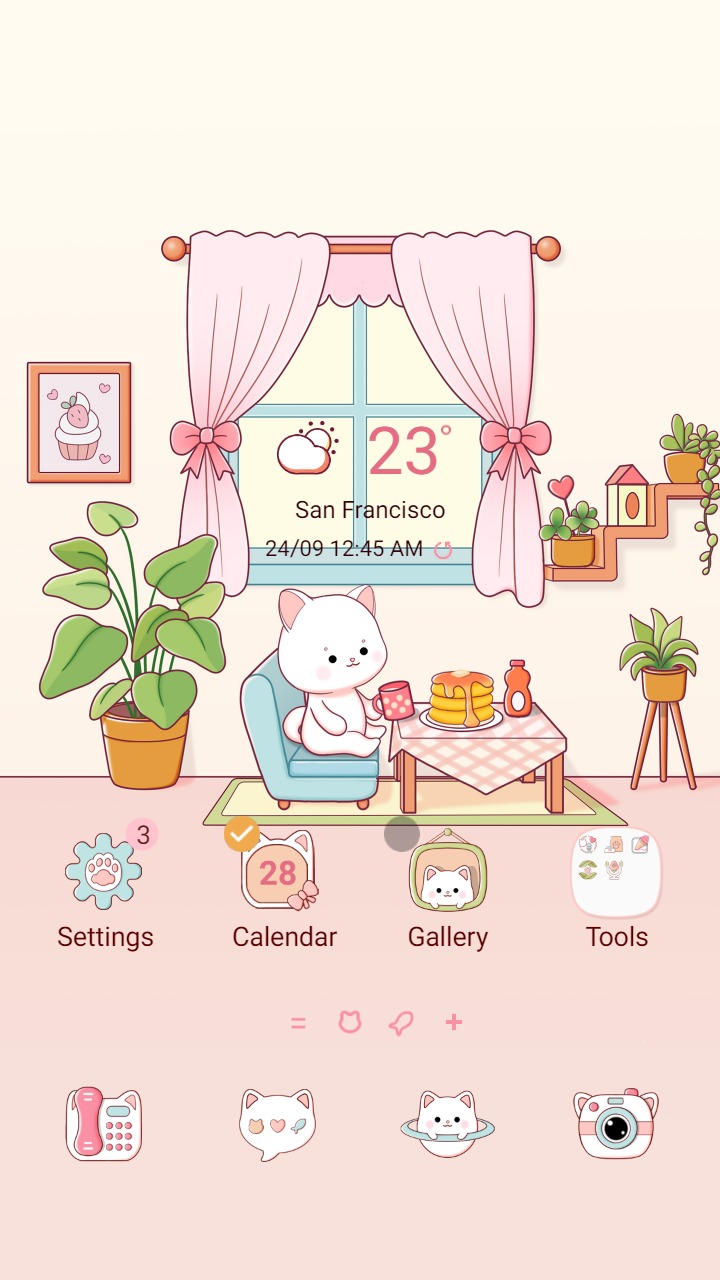Add a new home page with the plus
Viewport: 720px width, 1280px height.
[x=452, y=1023]
